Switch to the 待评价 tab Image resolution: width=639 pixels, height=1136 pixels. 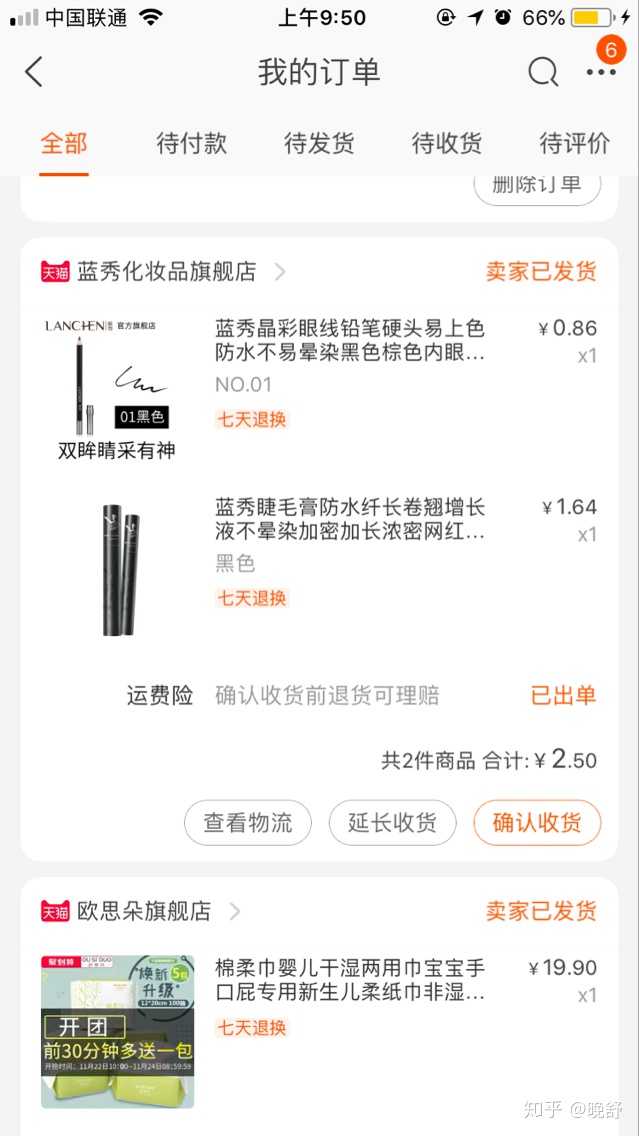pyautogui.click(x=574, y=143)
